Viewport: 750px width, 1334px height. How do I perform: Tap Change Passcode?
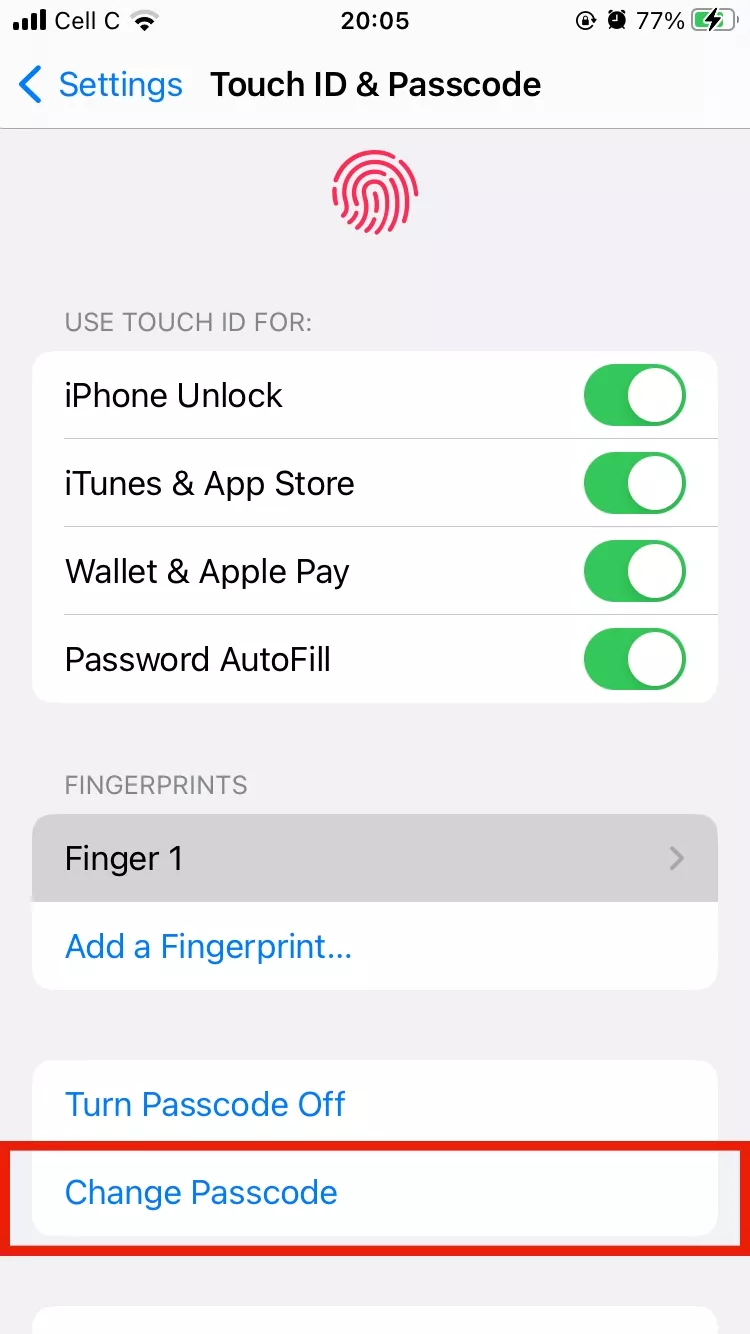[x=201, y=1192]
